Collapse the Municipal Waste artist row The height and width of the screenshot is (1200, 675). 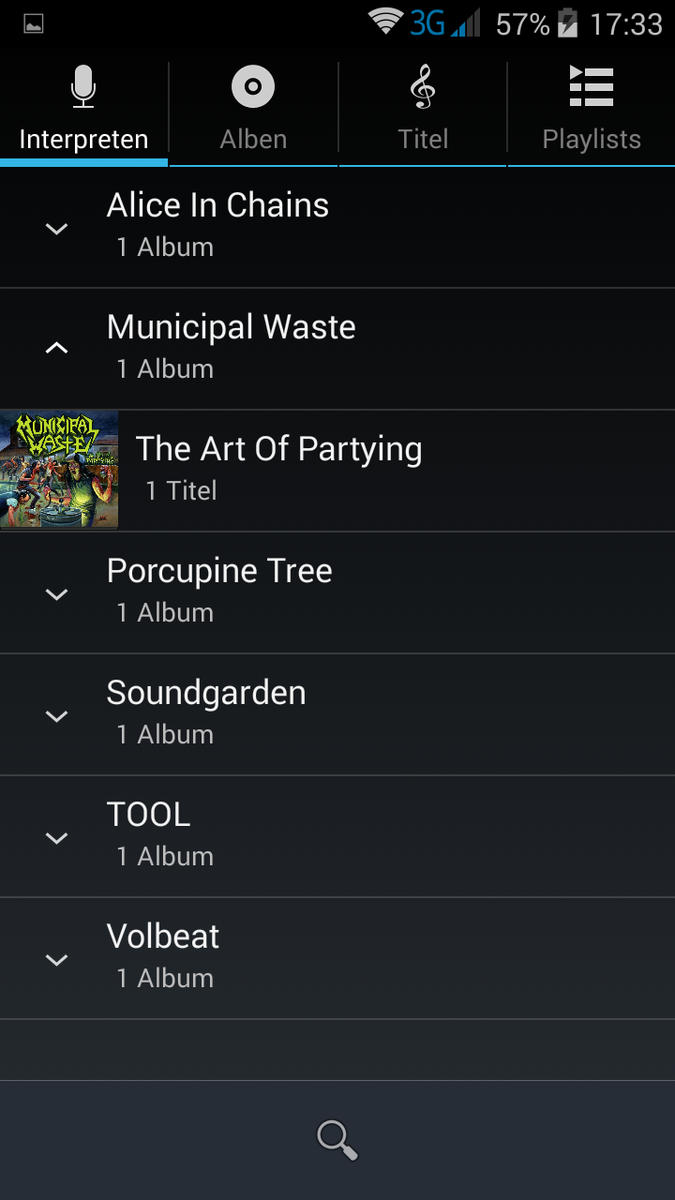[x=337, y=349]
